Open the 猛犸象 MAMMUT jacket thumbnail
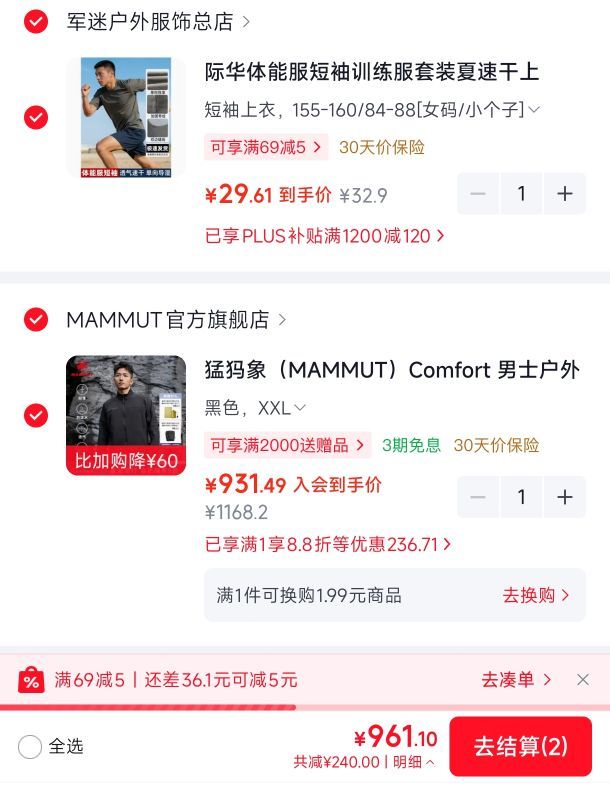This screenshot has width=610, height=812. coord(126,415)
